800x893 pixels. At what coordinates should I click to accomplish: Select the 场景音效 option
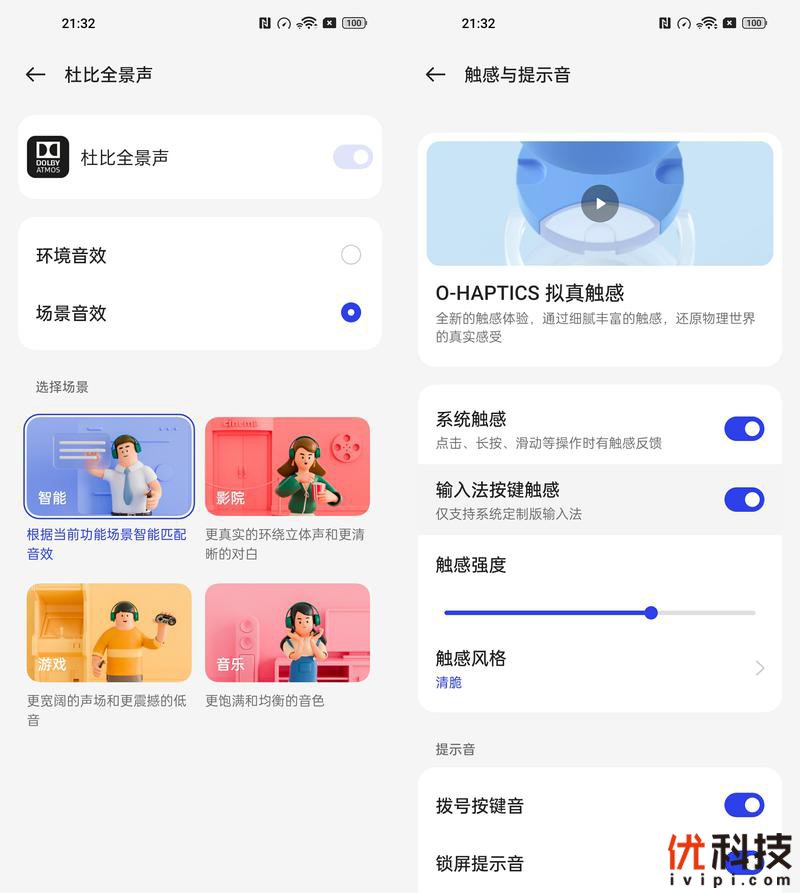[x=350, y=313]
